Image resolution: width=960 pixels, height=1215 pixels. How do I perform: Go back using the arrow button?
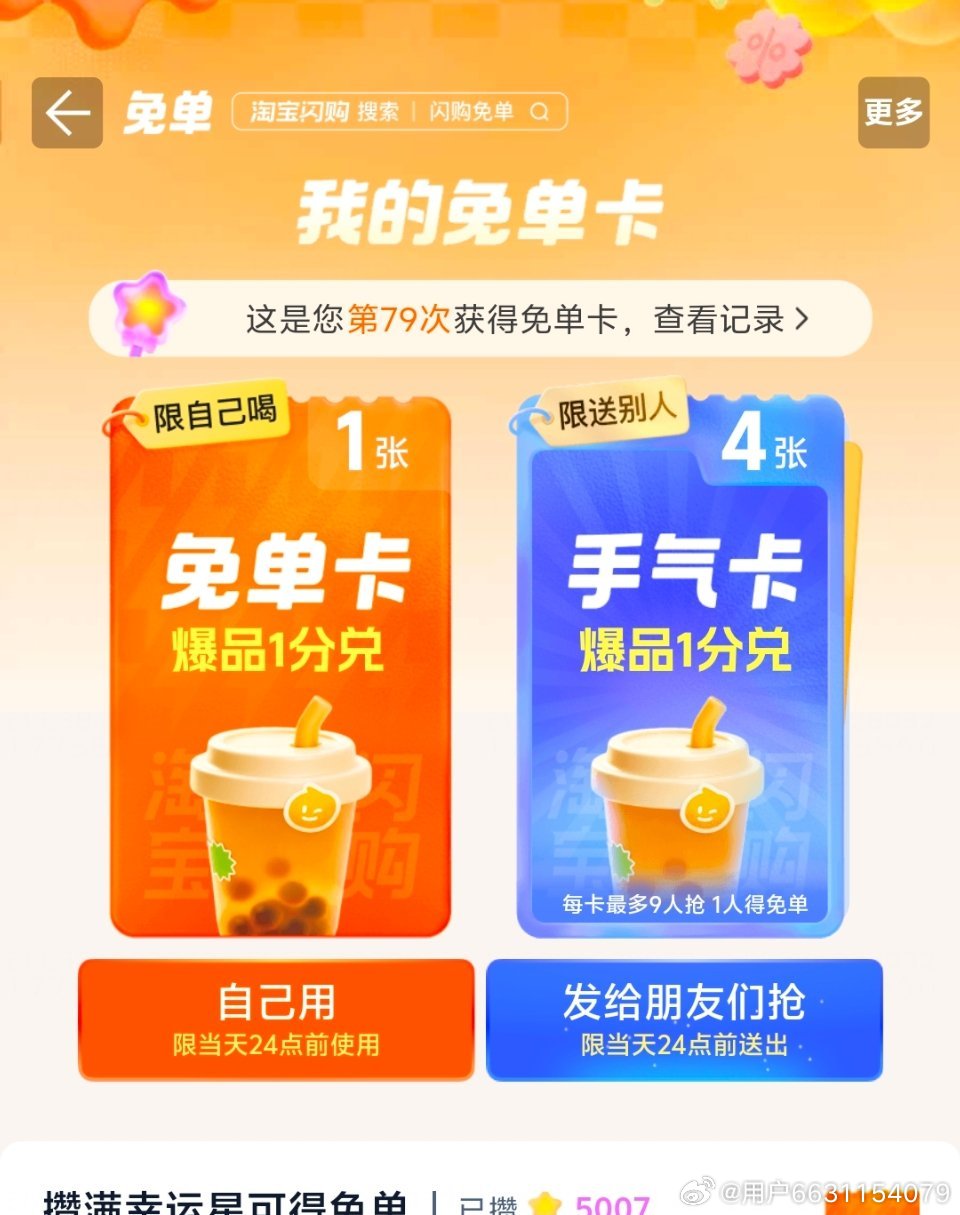67,113
